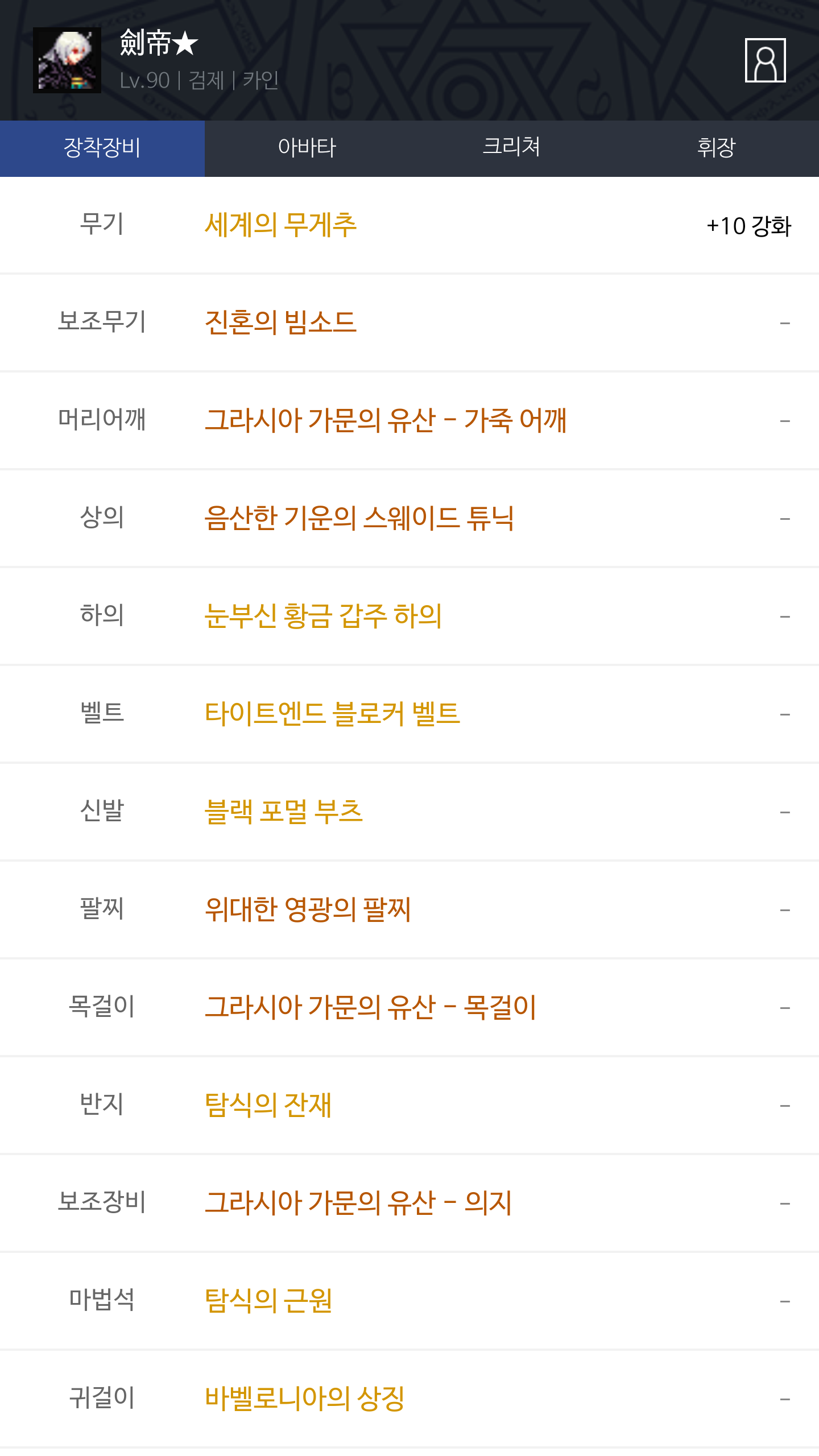
Task: Open the character profile icon
Action: tap(765, 60)
